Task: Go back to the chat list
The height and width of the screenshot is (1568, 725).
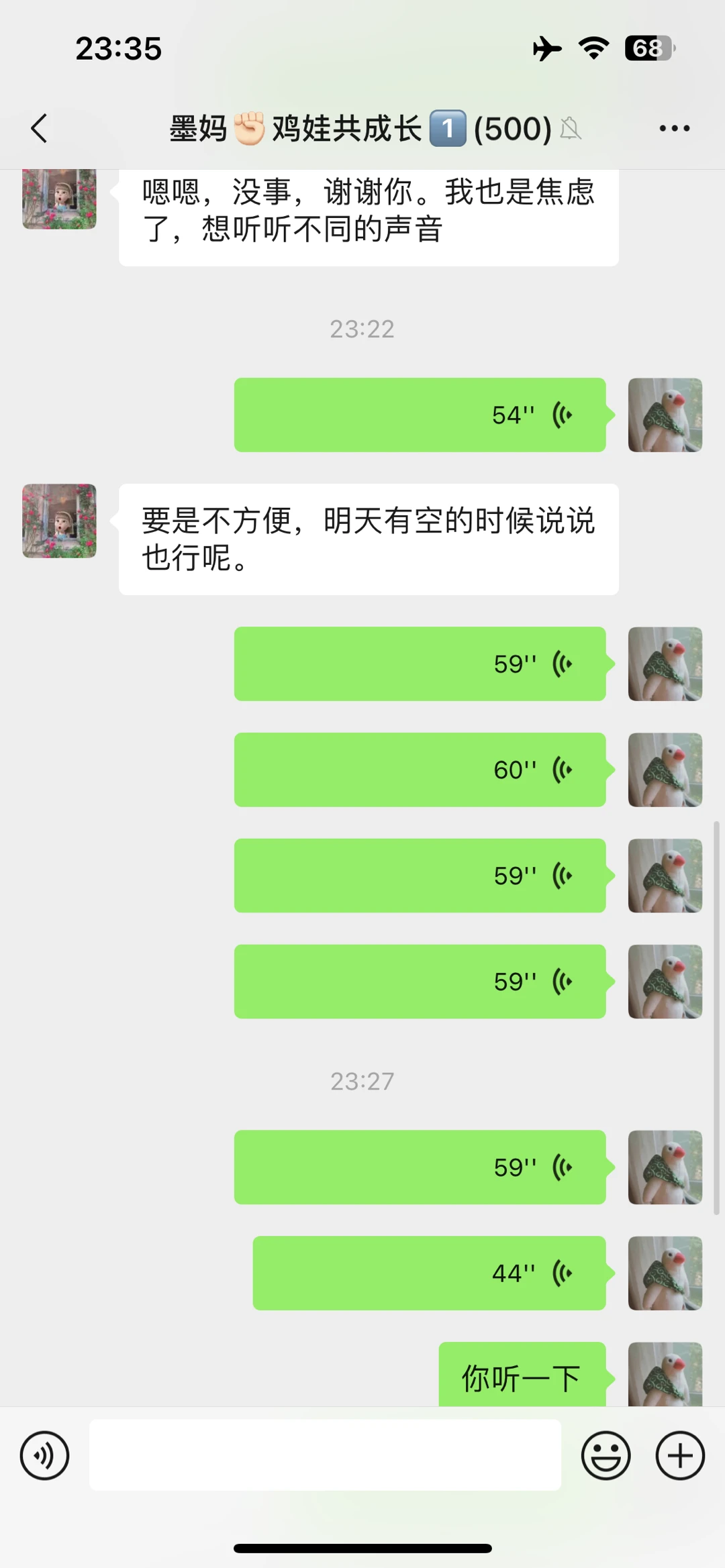Action: pos(39,128)
